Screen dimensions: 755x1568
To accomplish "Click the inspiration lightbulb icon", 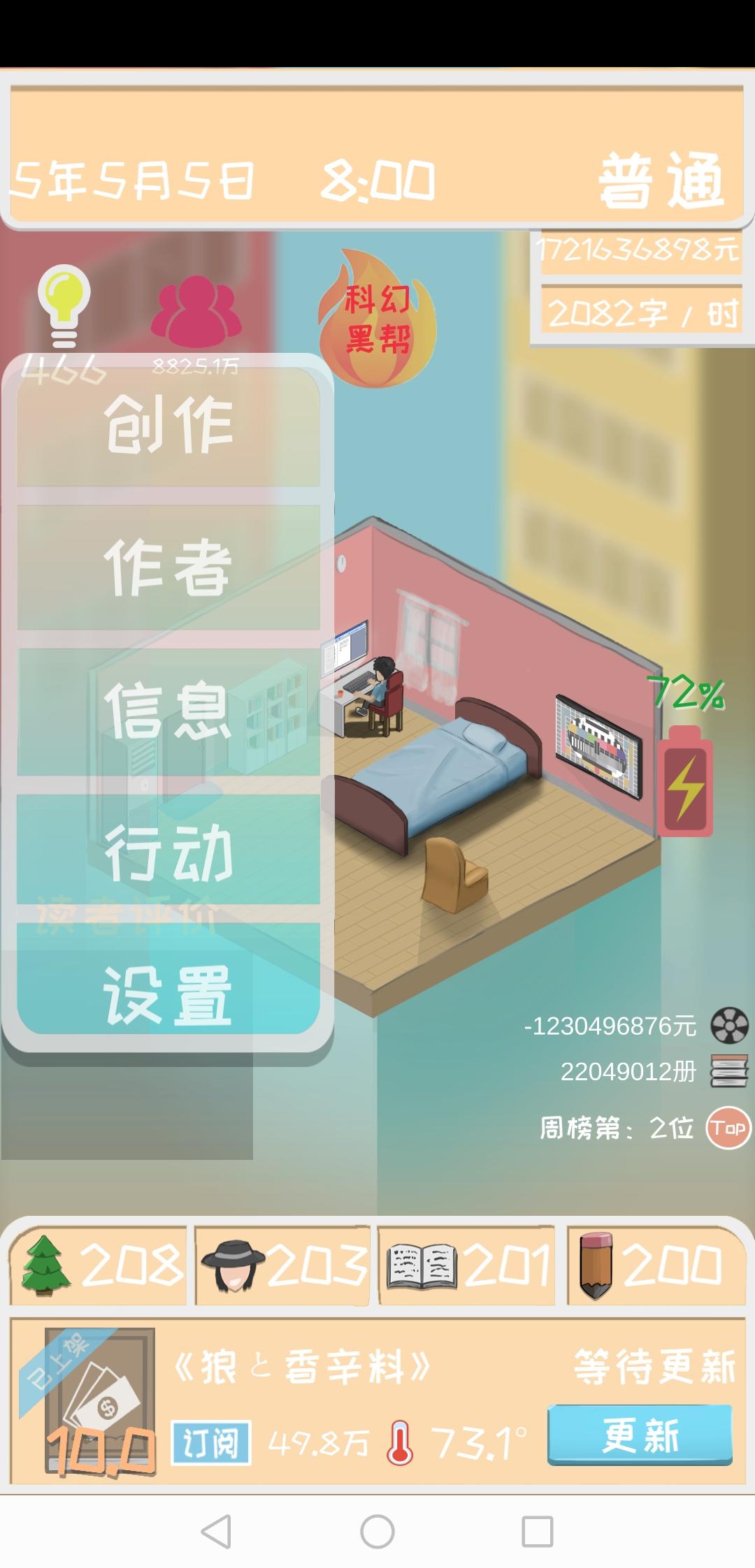I will point(65,304).
